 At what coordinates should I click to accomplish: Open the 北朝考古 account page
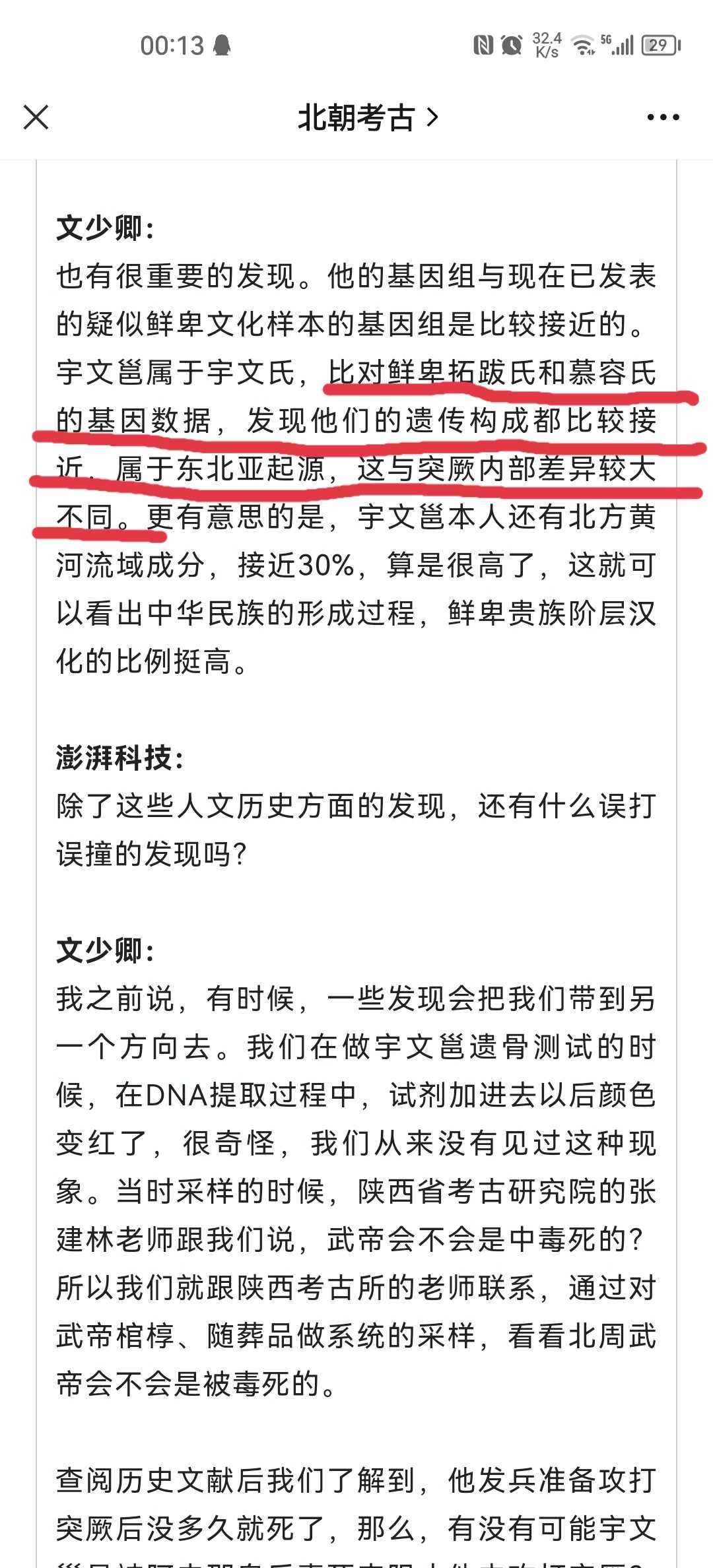coord(366,118)
